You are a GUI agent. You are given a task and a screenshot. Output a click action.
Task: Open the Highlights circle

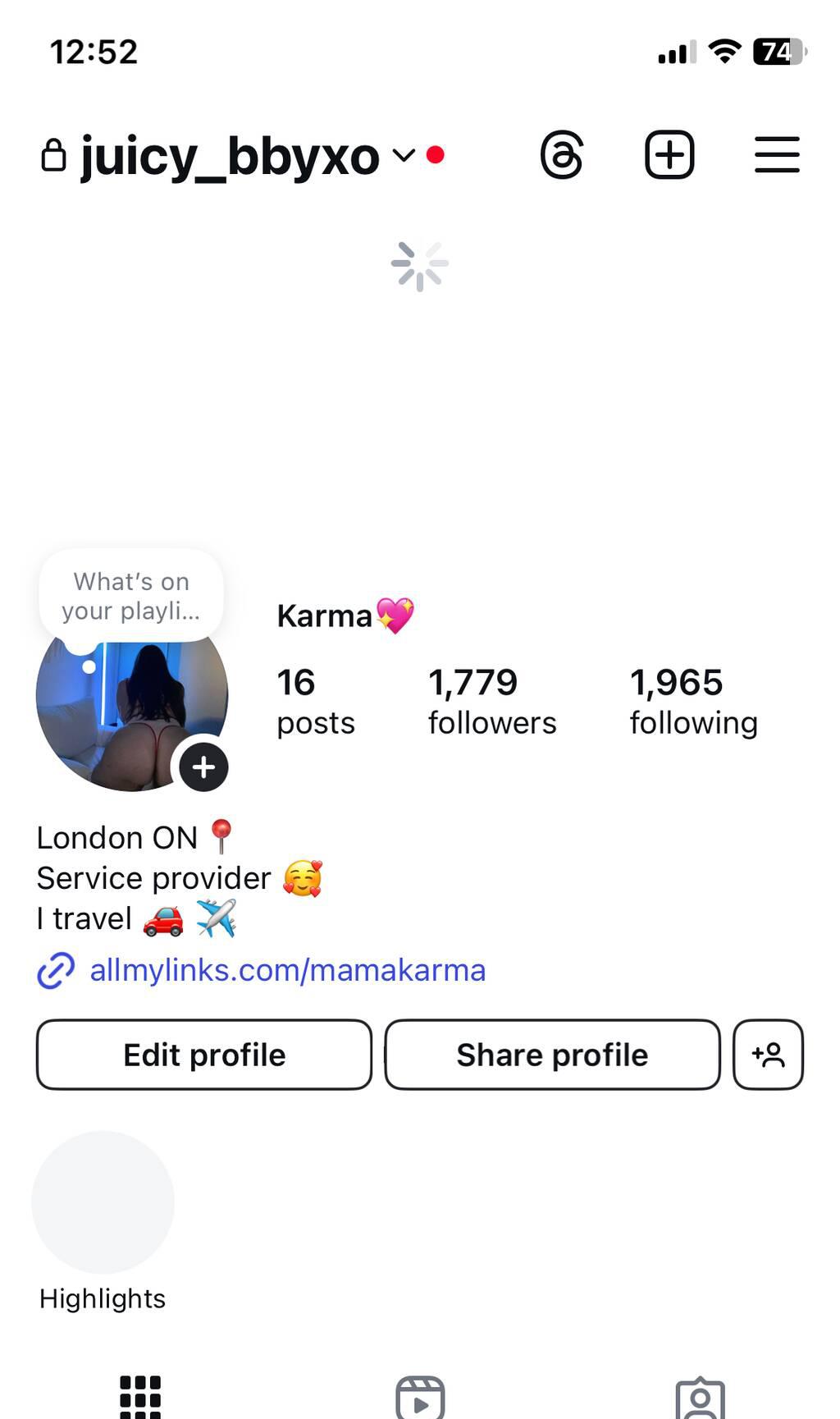(x=103, y=1202)
